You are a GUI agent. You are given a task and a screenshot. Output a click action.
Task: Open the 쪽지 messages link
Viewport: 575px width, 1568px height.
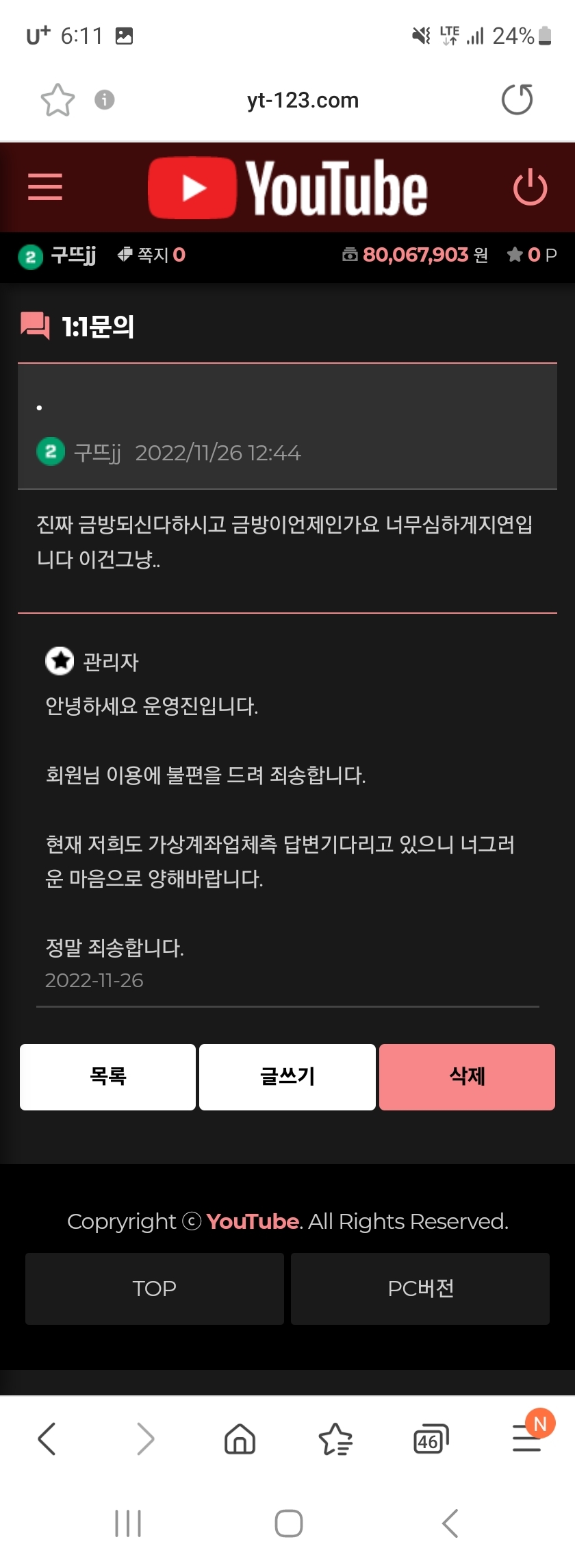[x=152, y=255]
